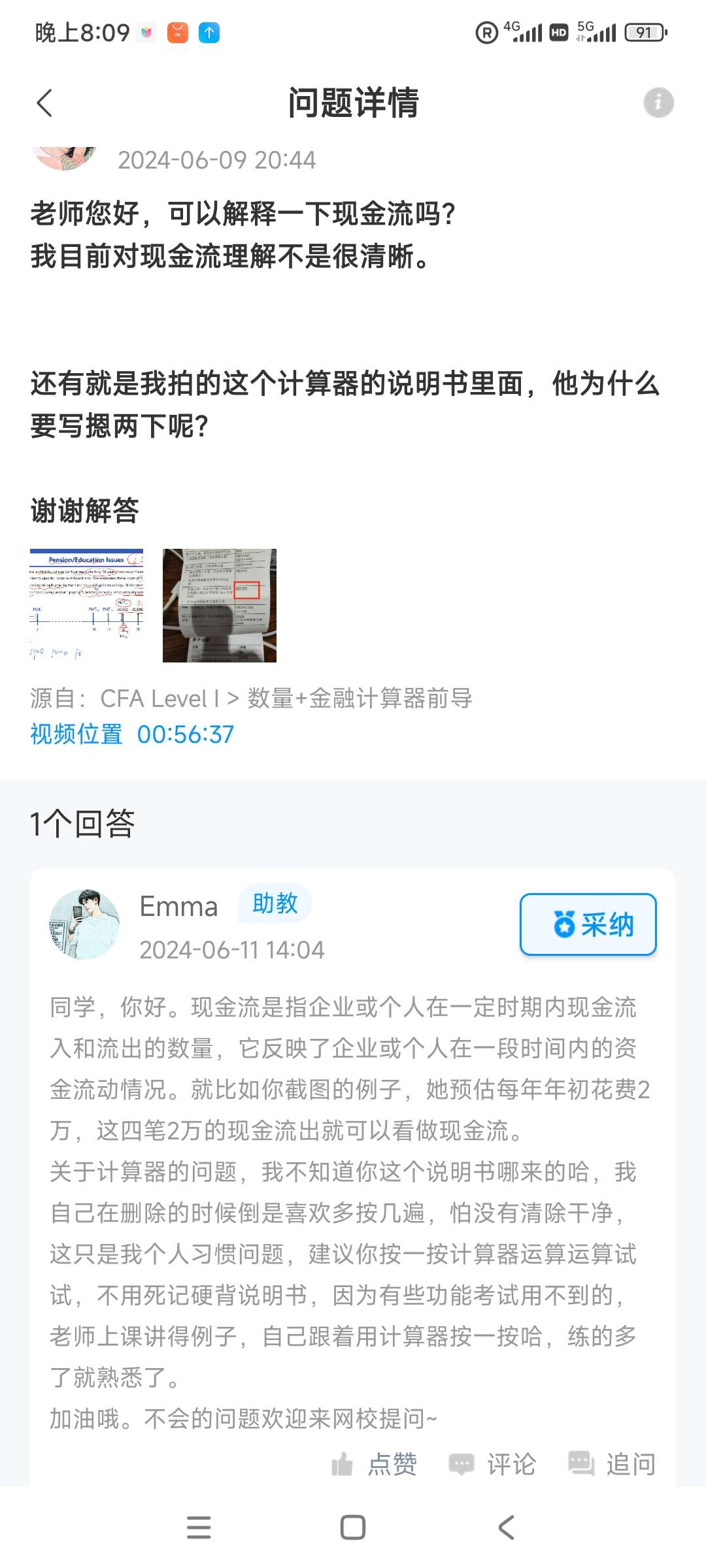Screen dimensions: 706x1568
Task: Go back from the question details page
Action: coord(44,103)
